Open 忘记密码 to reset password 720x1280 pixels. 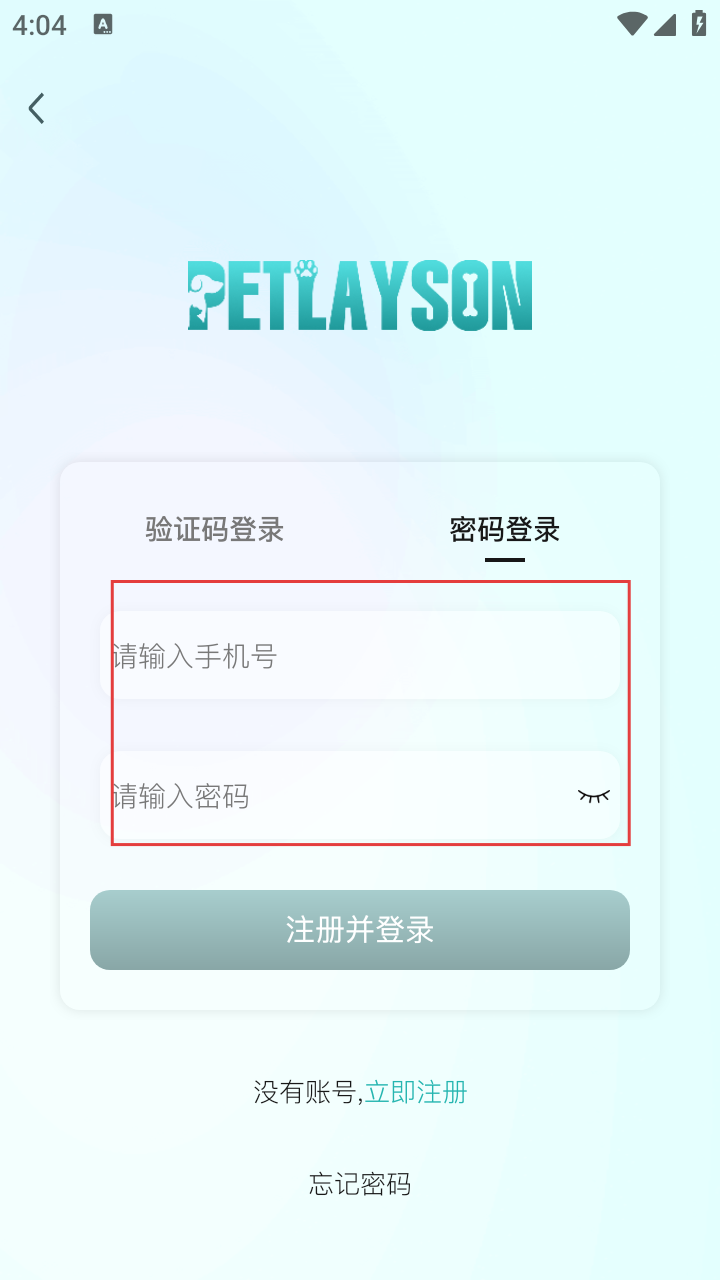click(x=360, y=1185)
